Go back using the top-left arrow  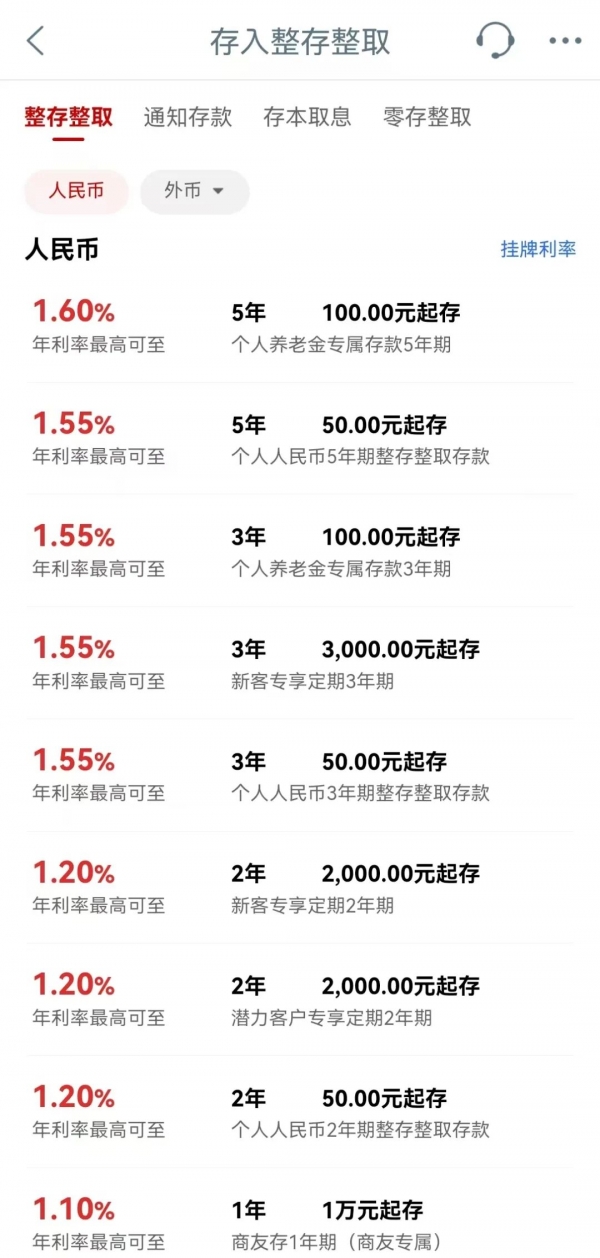[36, 41]
